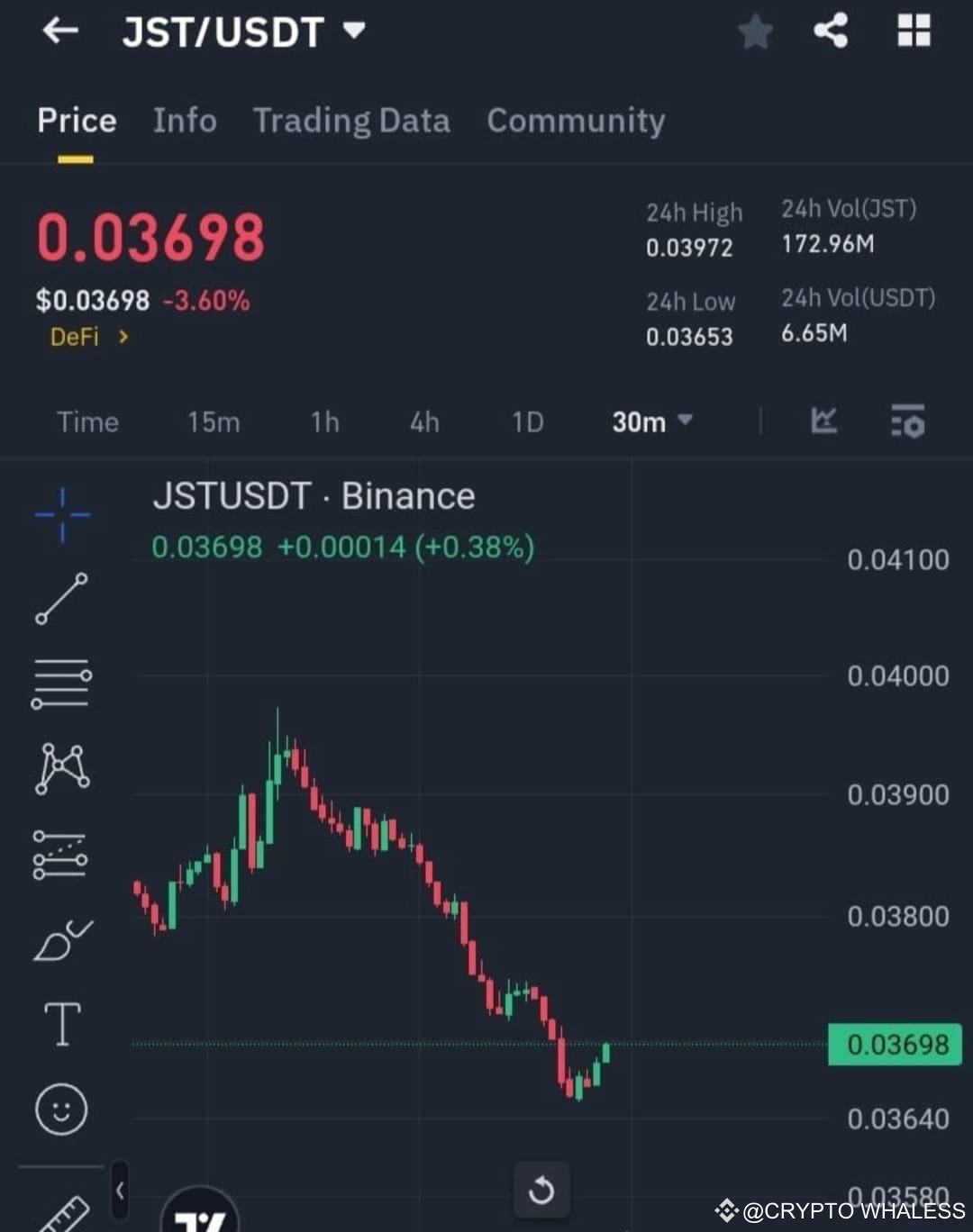Switch chart to 1h timeframe
This screenshot has height=1232, width=973.
point(324,421)
